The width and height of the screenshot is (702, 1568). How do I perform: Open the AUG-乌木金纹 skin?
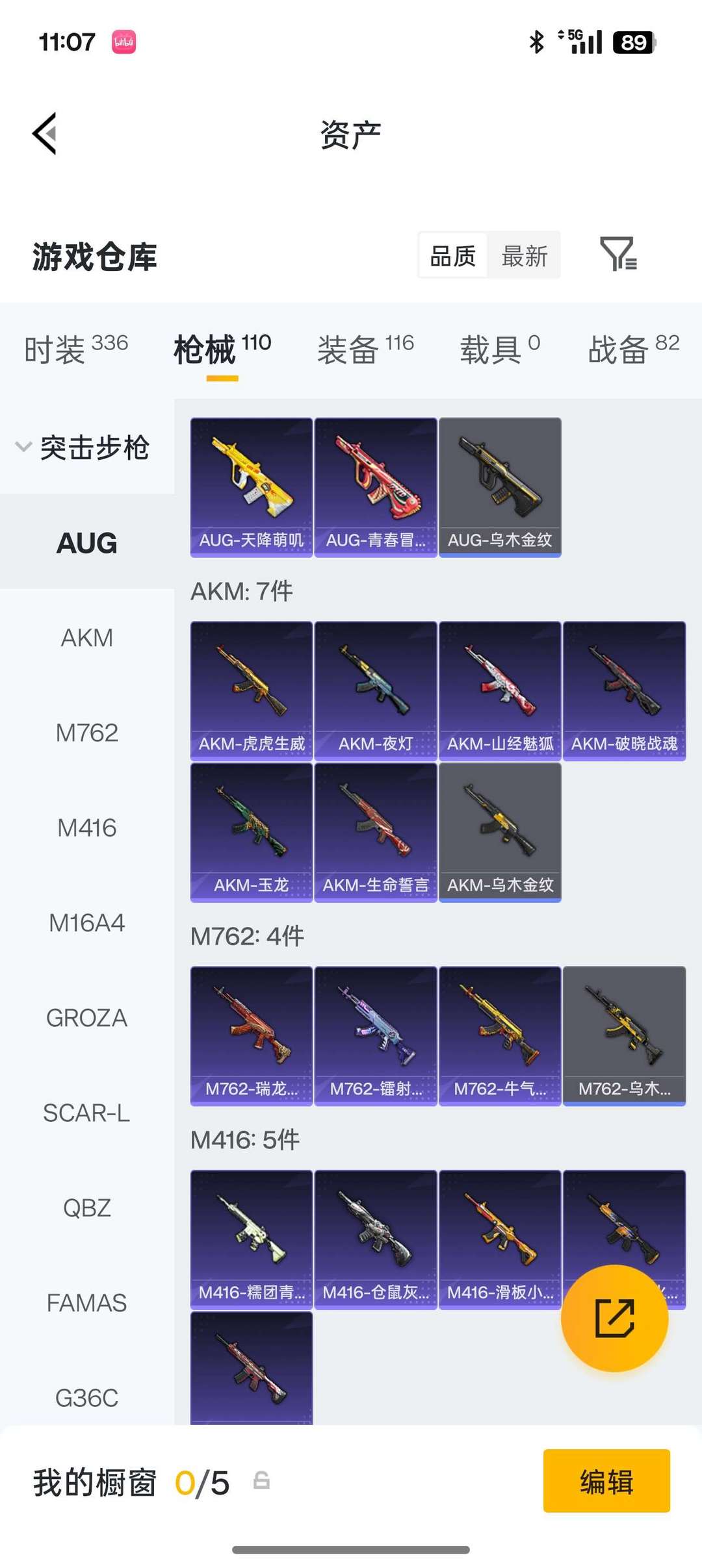click(500, 487)
